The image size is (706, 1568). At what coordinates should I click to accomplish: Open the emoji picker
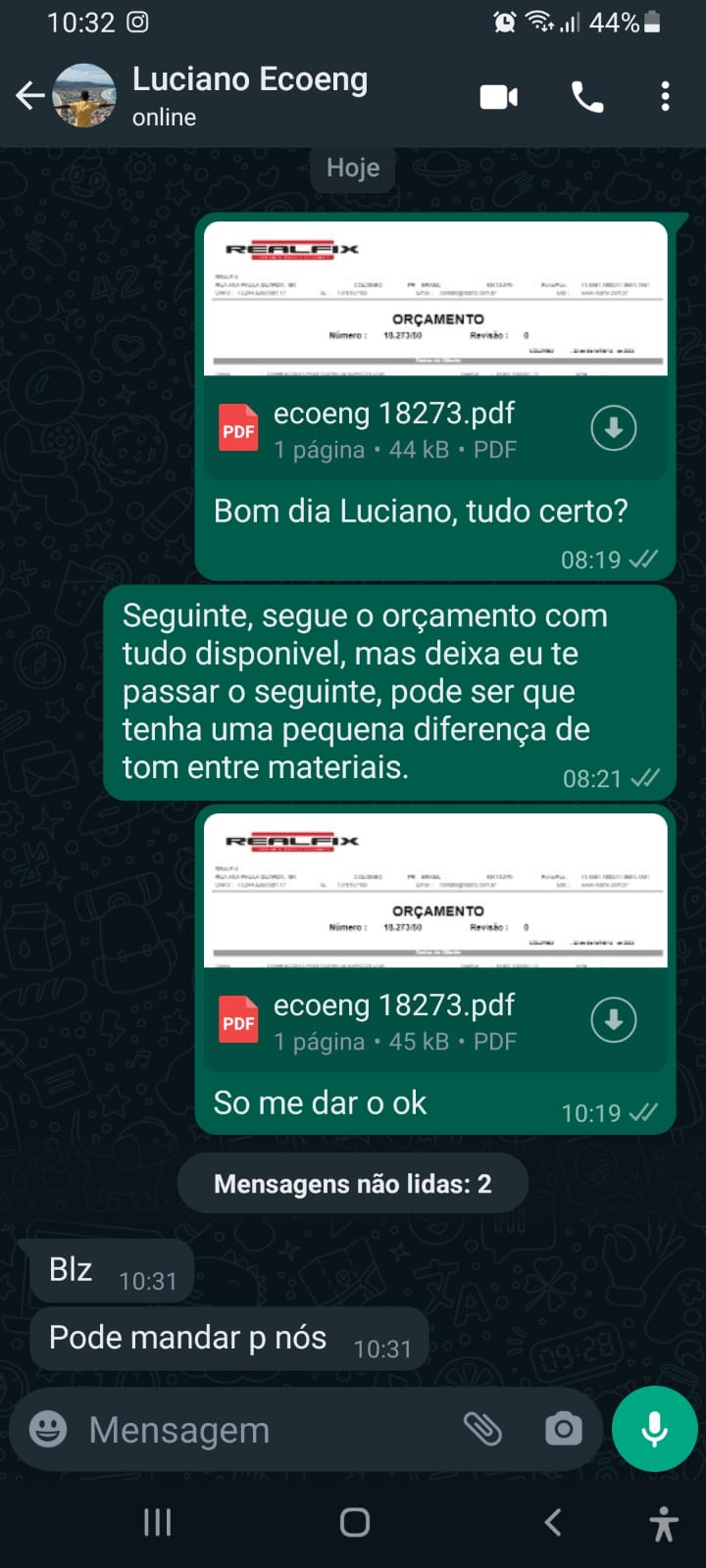coord(48,1429)
